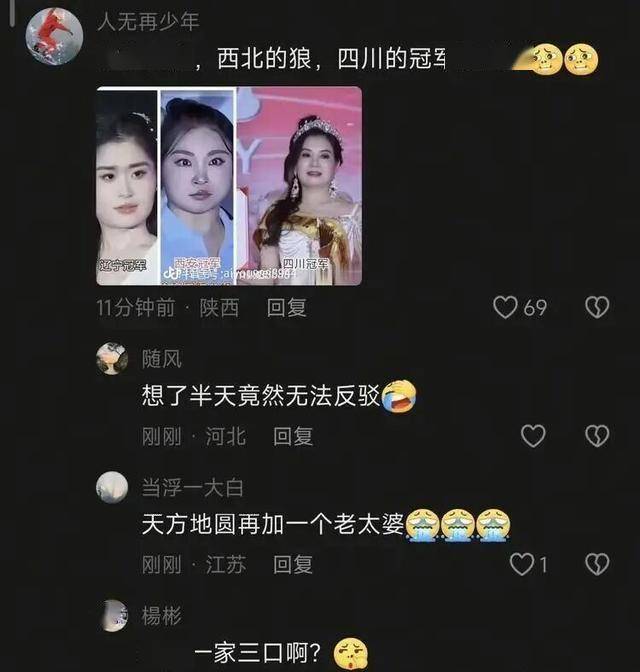Open 人无再少年's profile avatar
640x672 pixels.
54,37
